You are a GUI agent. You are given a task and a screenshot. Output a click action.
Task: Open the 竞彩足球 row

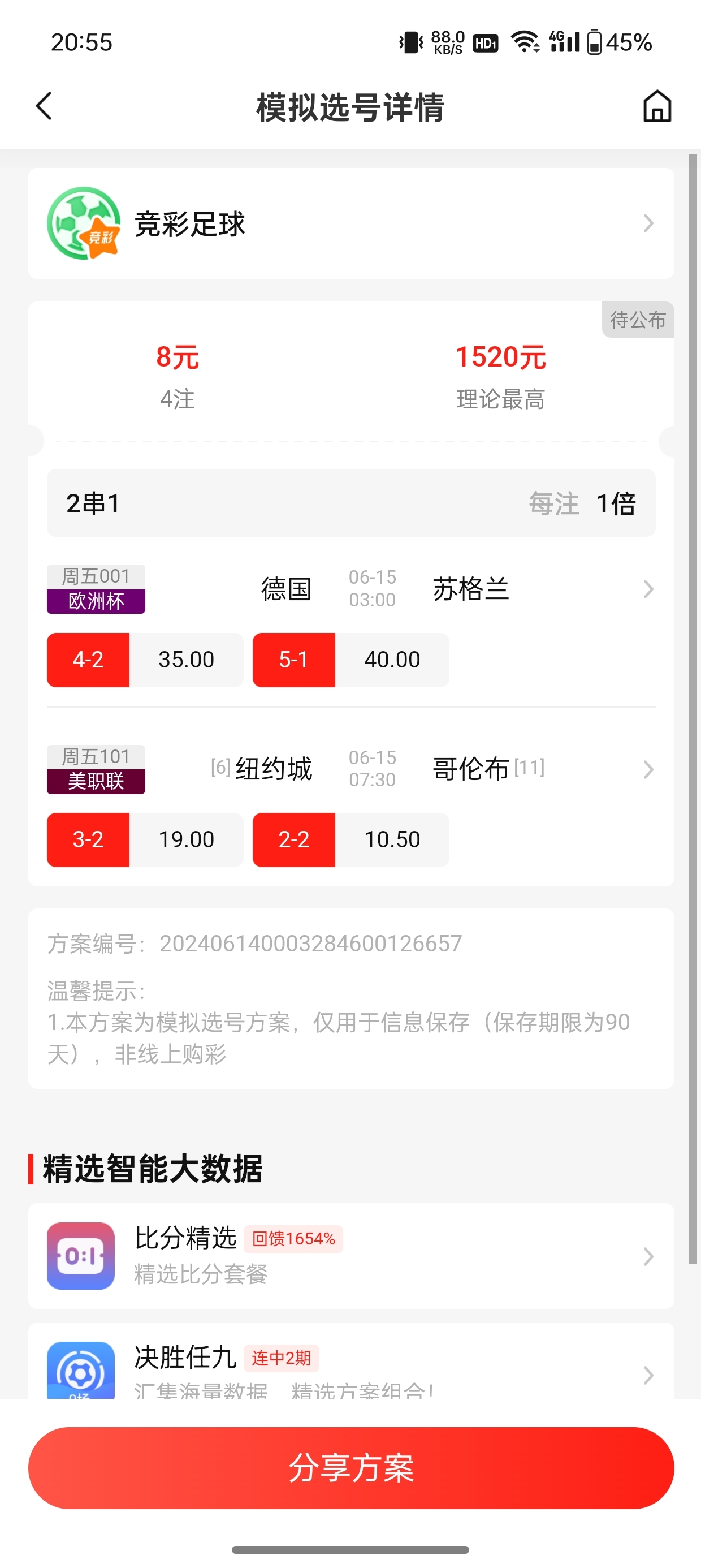tap(351, 223)
